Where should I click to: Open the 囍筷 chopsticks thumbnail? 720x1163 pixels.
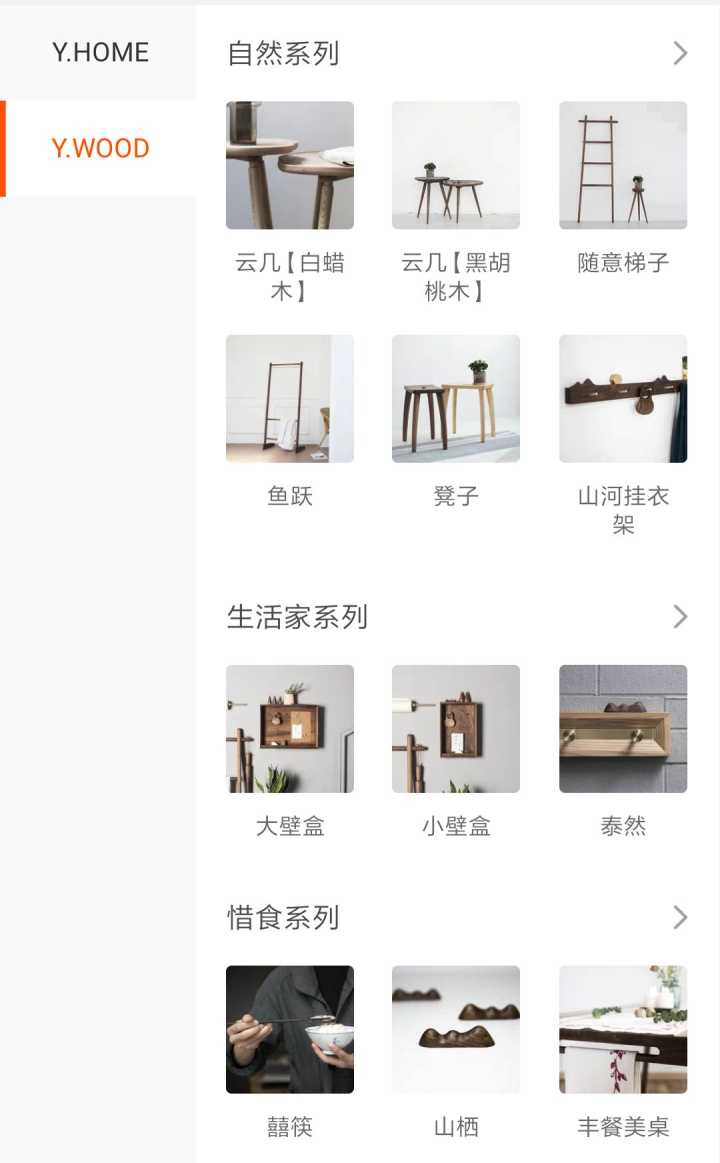[290, 1028]
